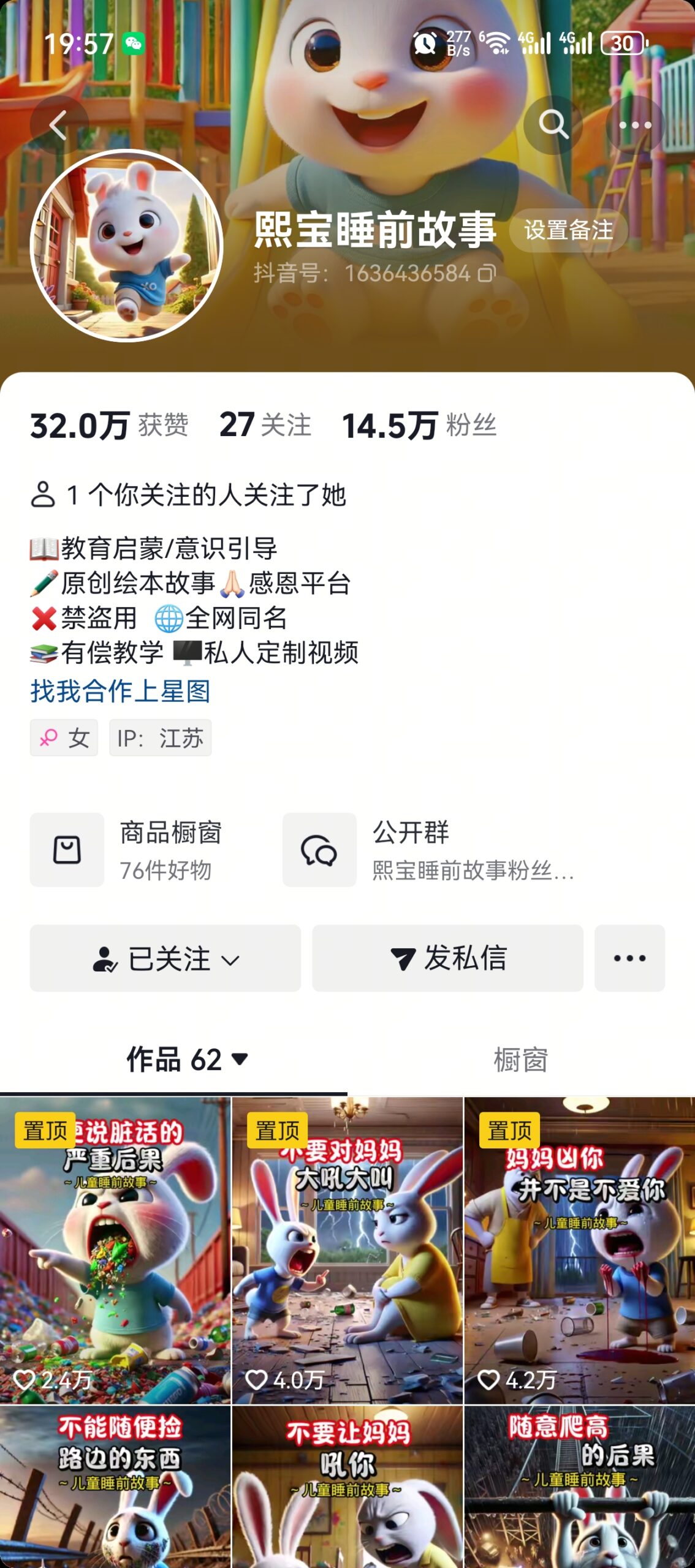Open the top-right more options menu
Viewport: 695px width, 1568px height.
coord(632,124)
